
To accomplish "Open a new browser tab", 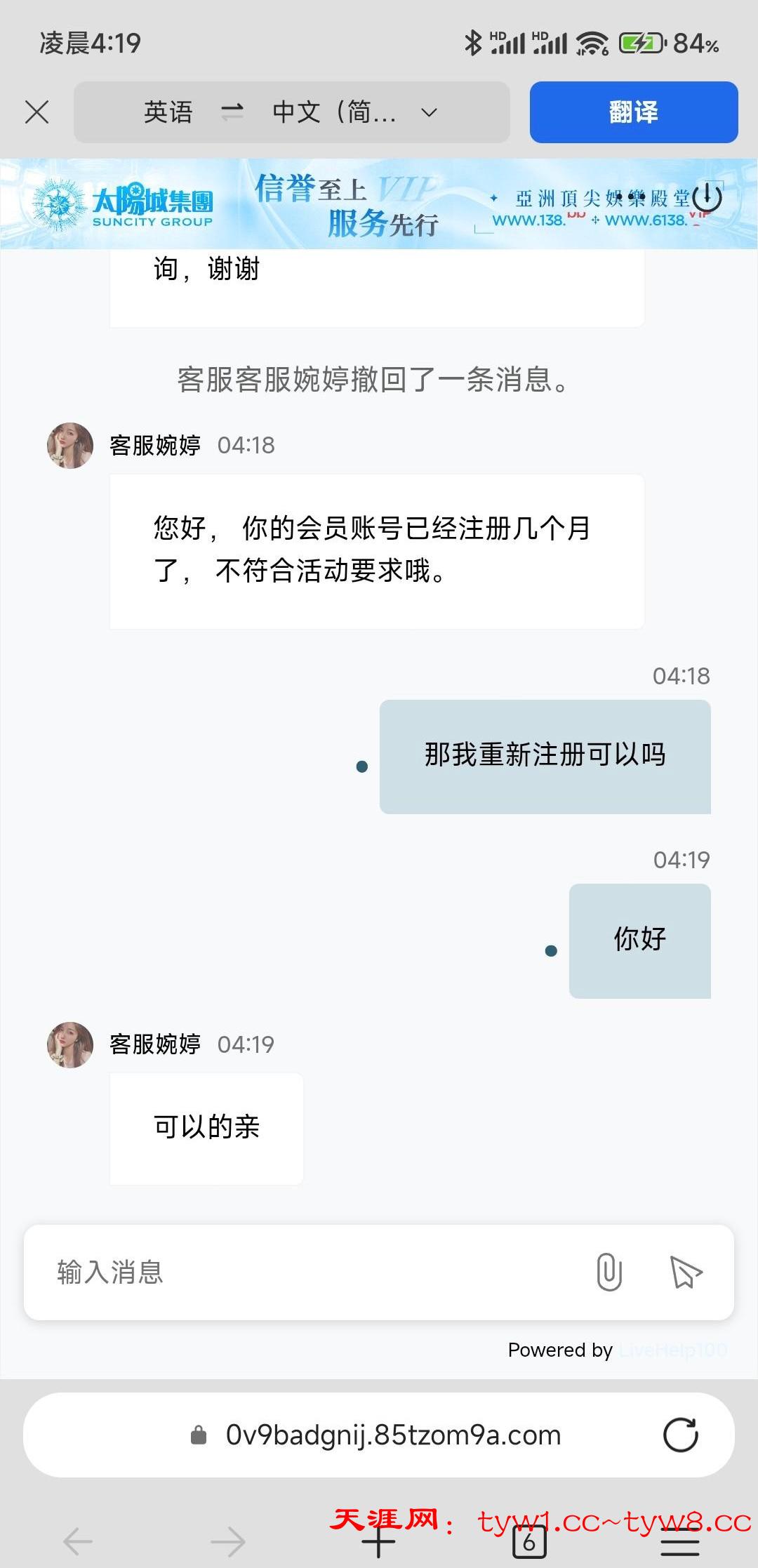I will [378, 1541].
